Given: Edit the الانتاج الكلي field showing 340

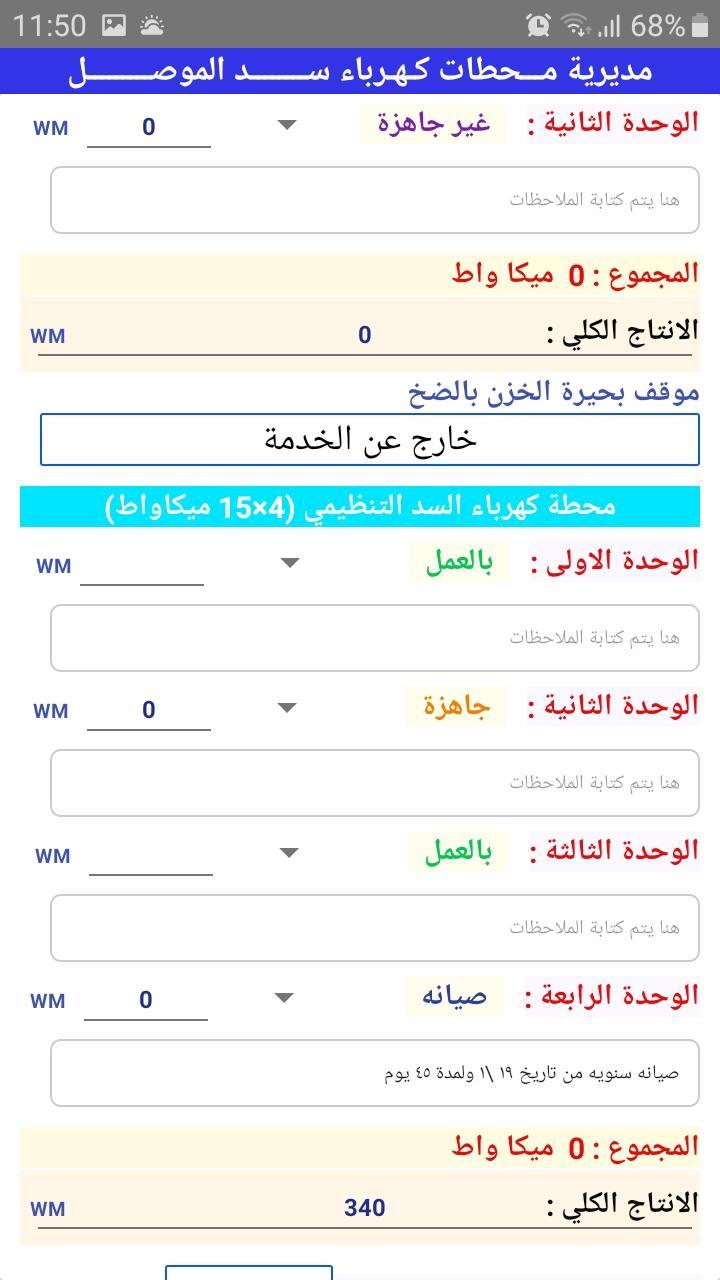Looking at the screenshot, I should [364, 1207].
